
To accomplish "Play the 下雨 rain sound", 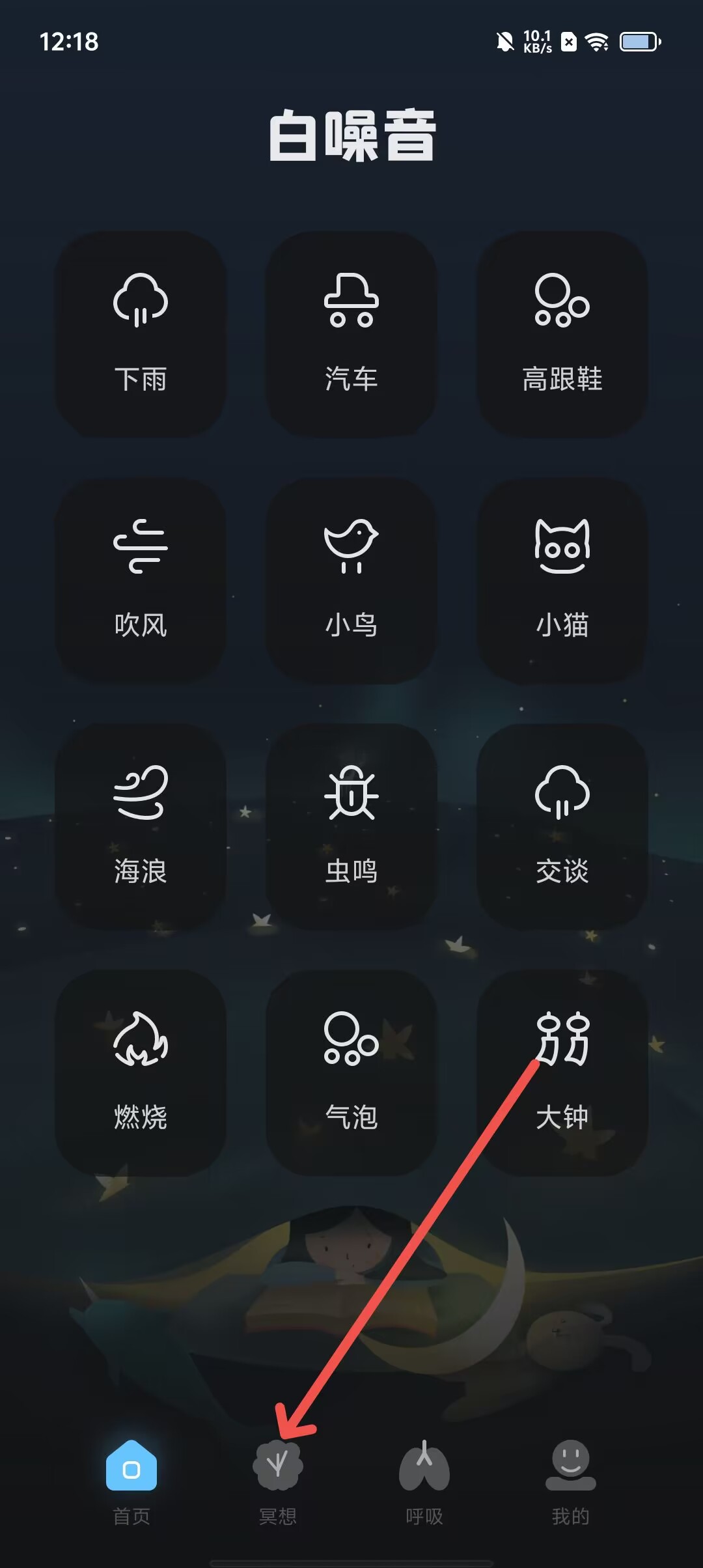I will pyautogui.click(x=141, y=334).
